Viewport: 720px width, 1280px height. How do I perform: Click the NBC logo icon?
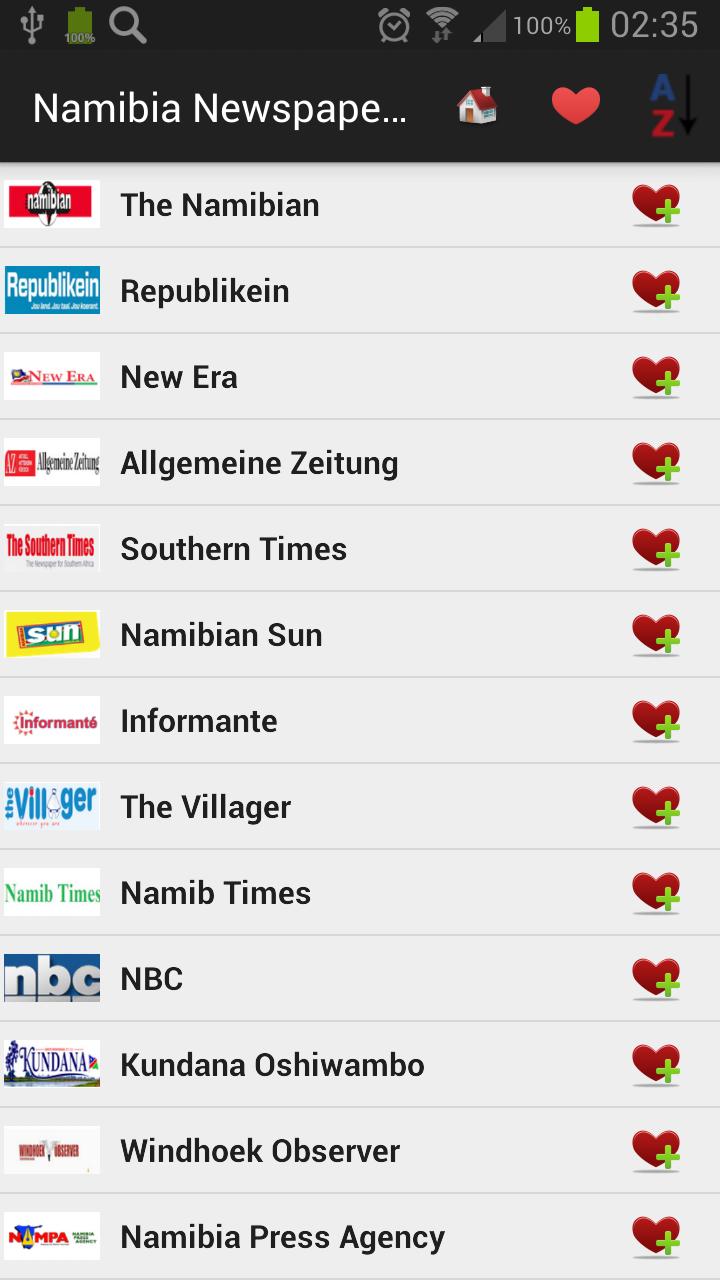pos(52,978)
